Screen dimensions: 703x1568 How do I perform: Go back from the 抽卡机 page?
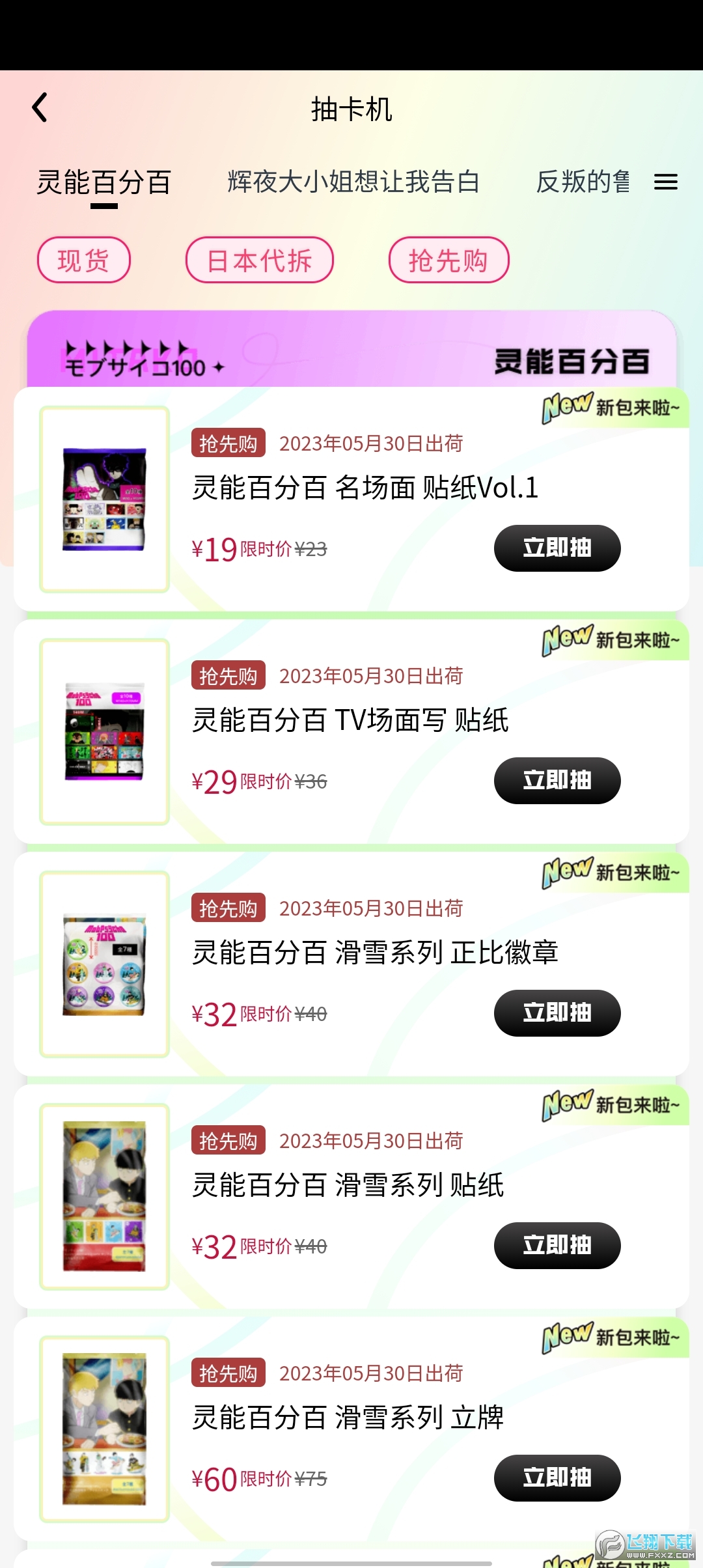coord(40,107)
